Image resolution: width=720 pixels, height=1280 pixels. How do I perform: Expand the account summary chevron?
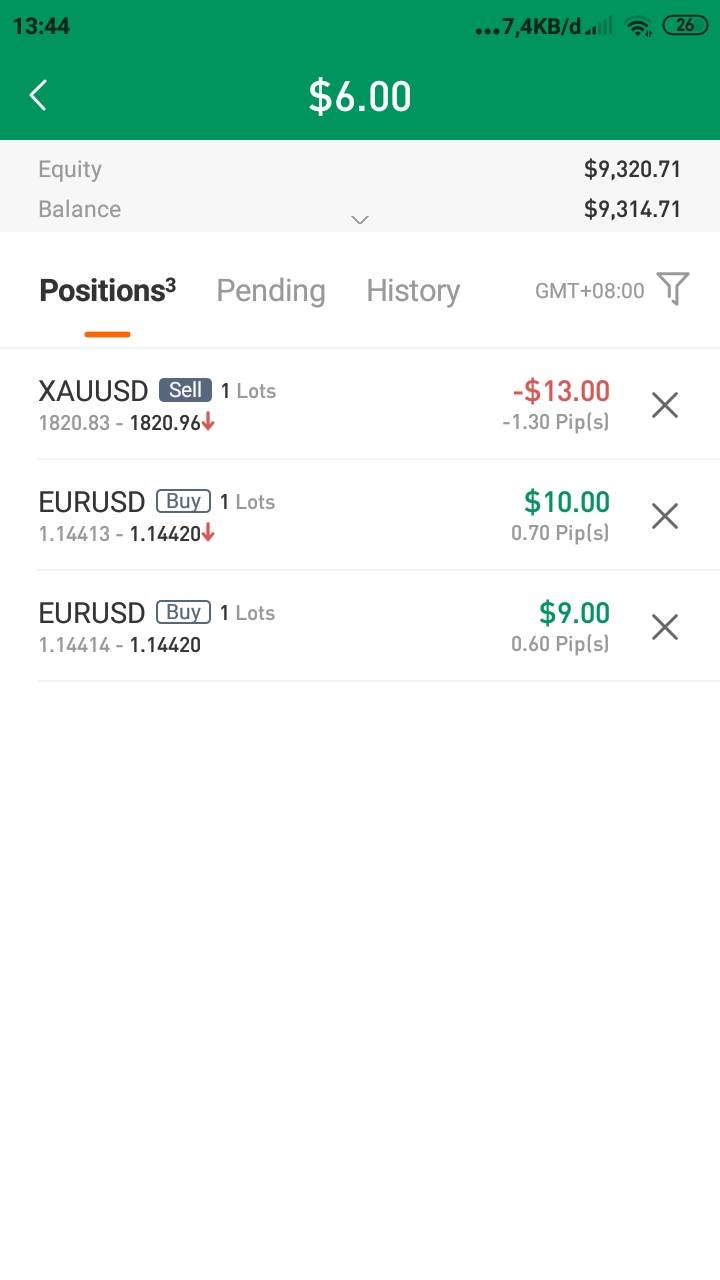[x=360, y=220]
